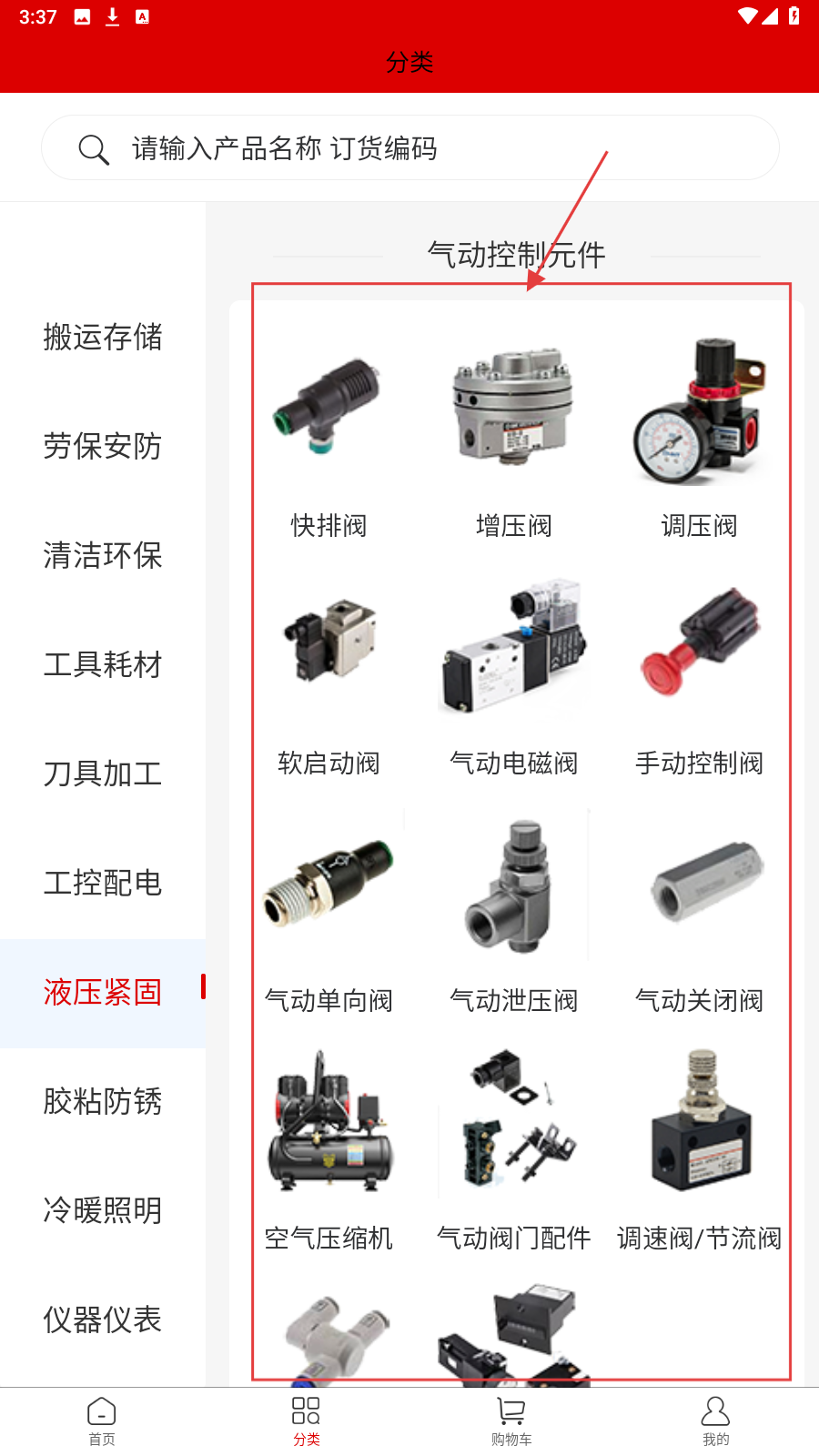Open the 空气压缩机 tile
Image resolution: width=819 pixels, height=1456 pixels.
329,1147
